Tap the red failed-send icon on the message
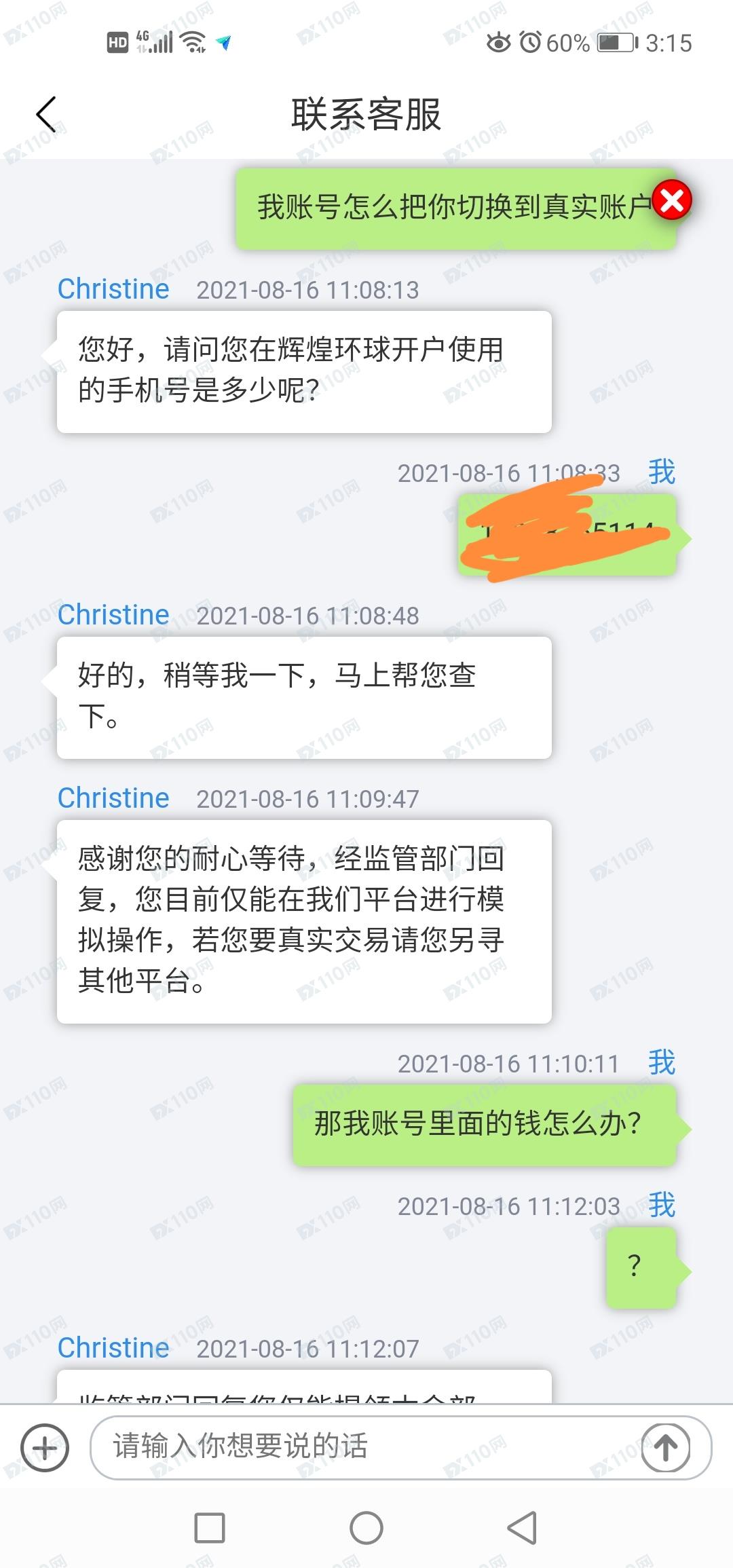The height and width of the screenshot is (1568, 733). point(672,201)
